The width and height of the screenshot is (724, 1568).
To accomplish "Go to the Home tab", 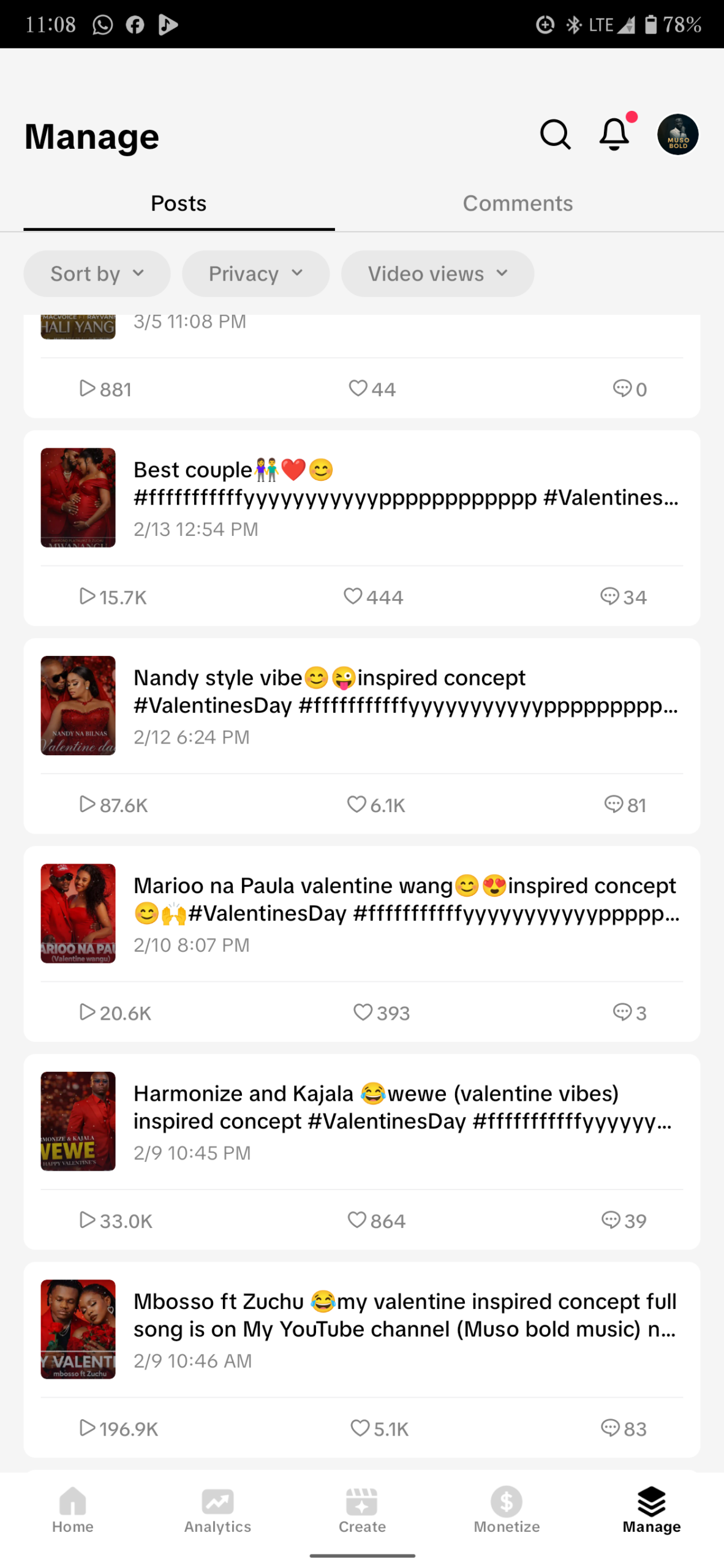I will click(72, 1510).
